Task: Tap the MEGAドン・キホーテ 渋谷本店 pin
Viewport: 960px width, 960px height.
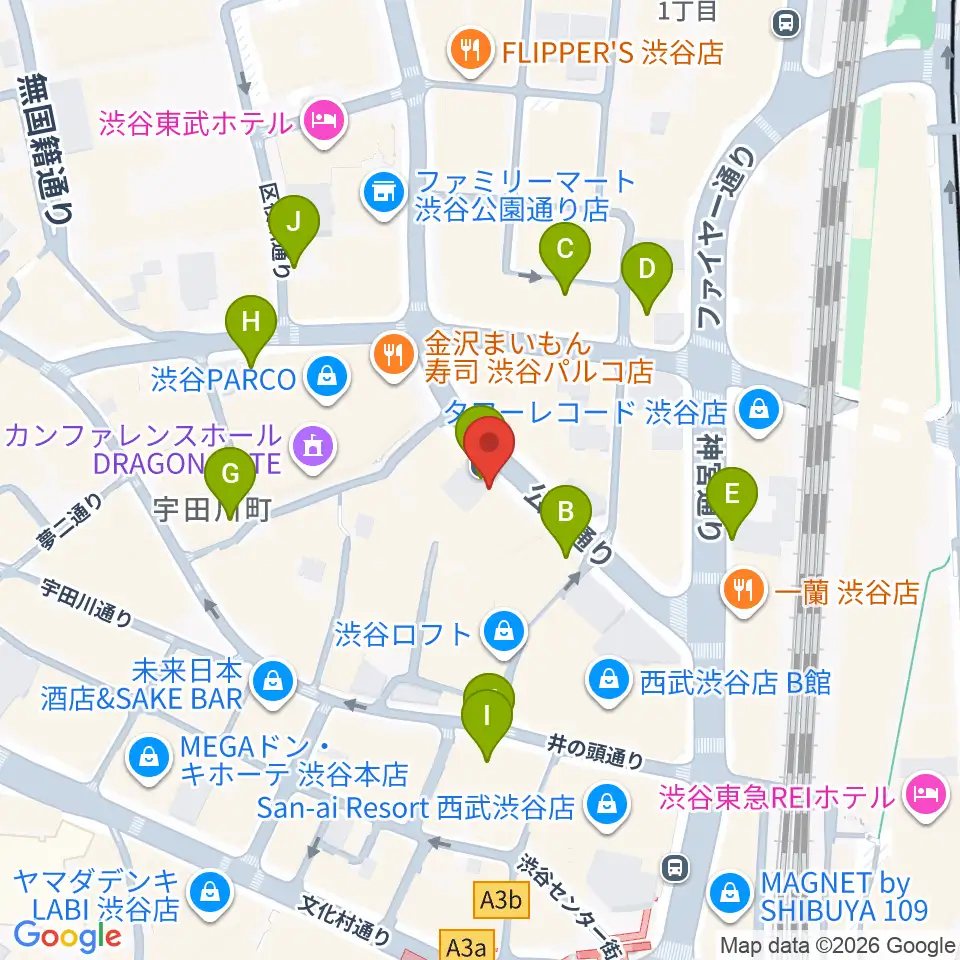Action: pos(148,760)
